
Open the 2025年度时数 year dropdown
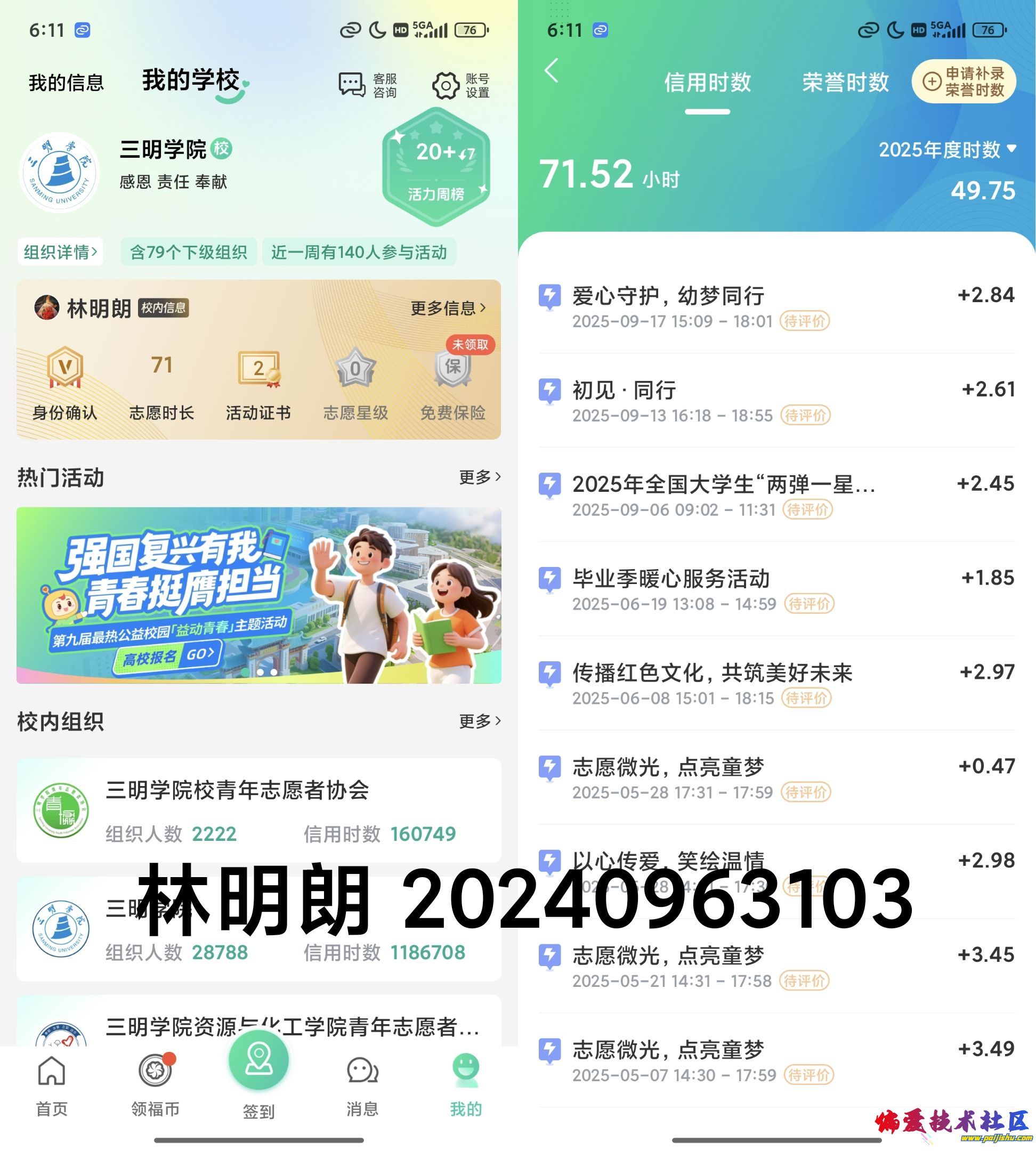948,150
